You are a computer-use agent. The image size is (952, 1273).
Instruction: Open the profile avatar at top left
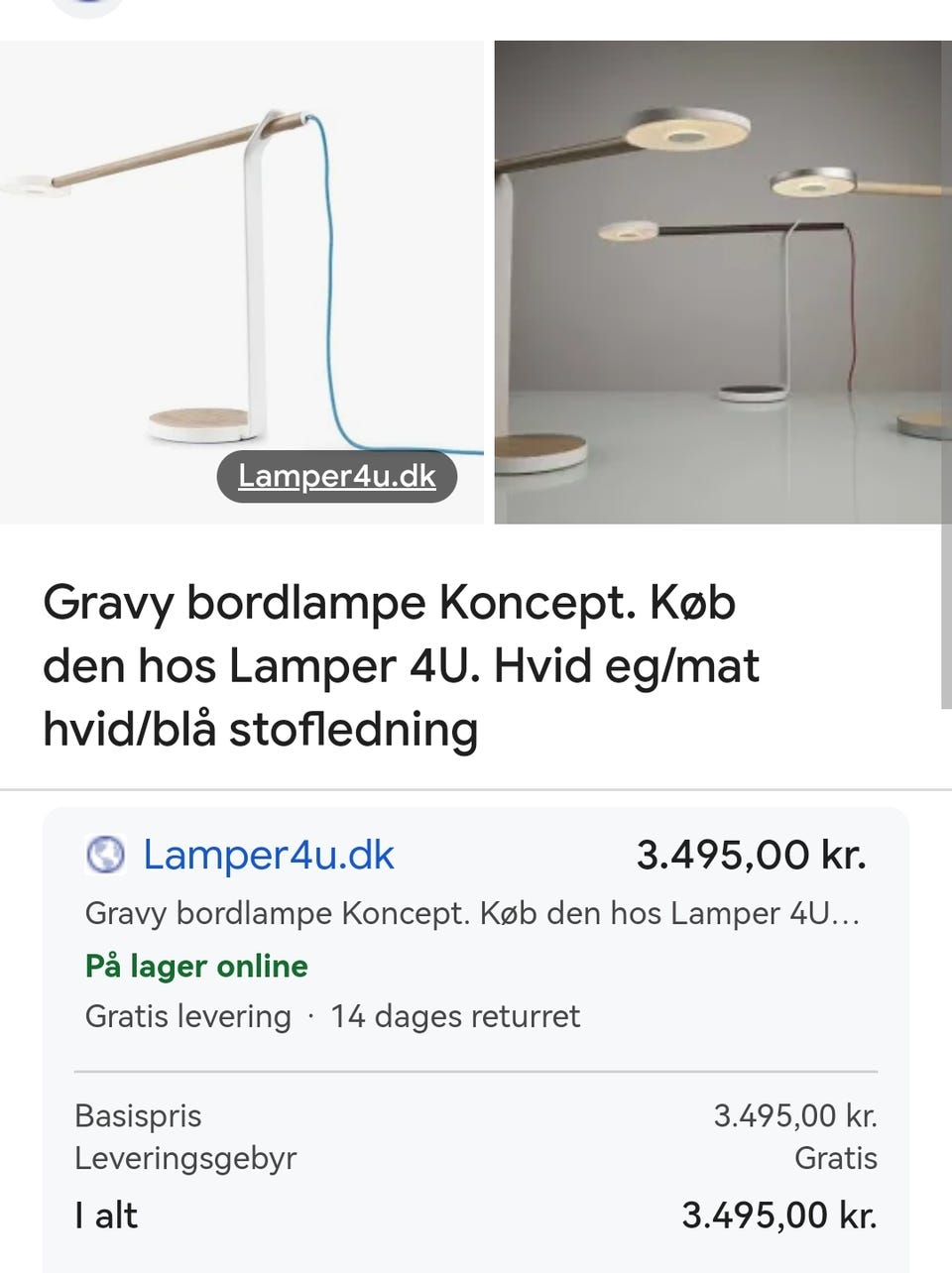[x=87, y=5]
